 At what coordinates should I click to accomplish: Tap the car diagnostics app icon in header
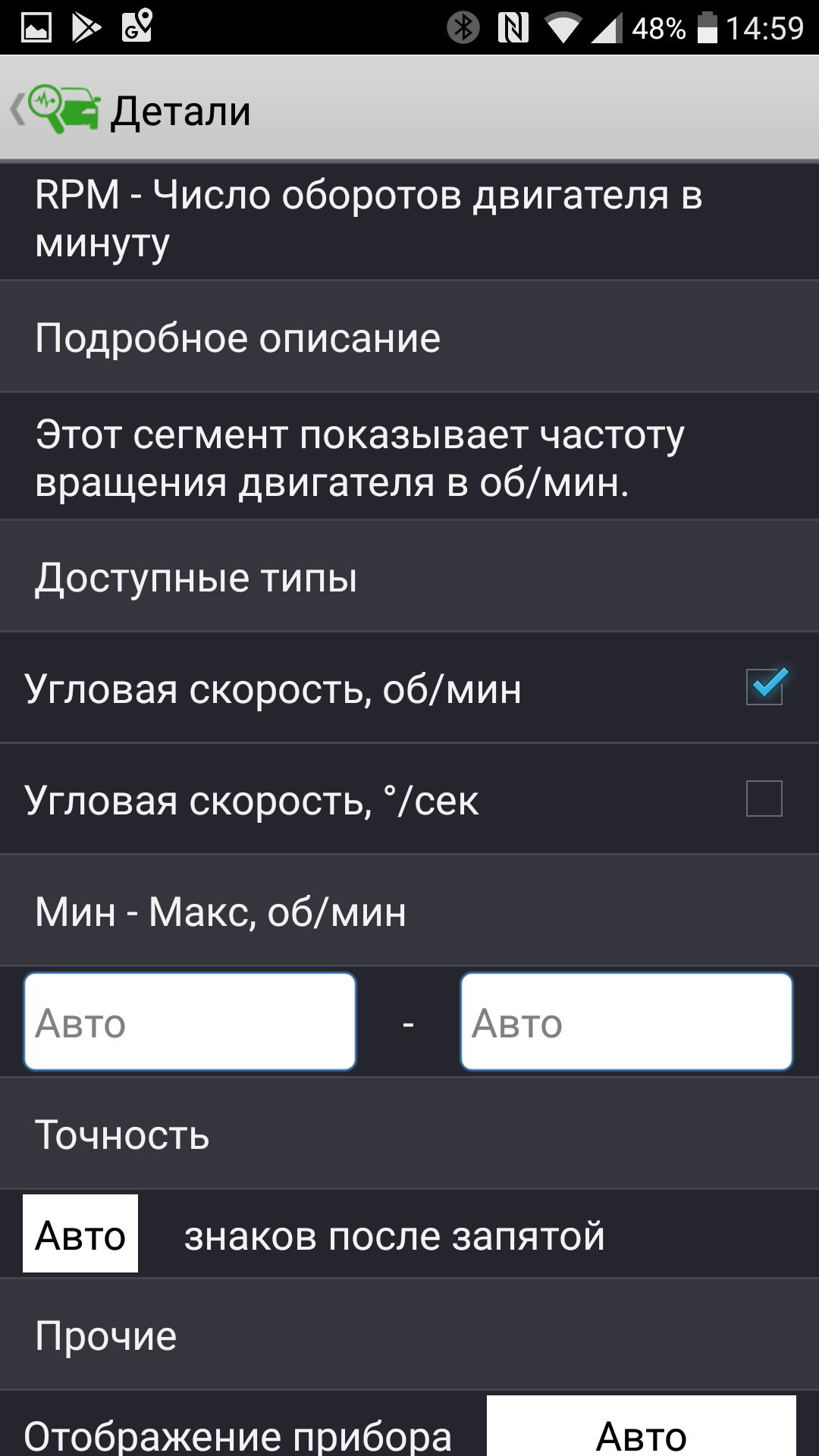click(x=64, y=110)
